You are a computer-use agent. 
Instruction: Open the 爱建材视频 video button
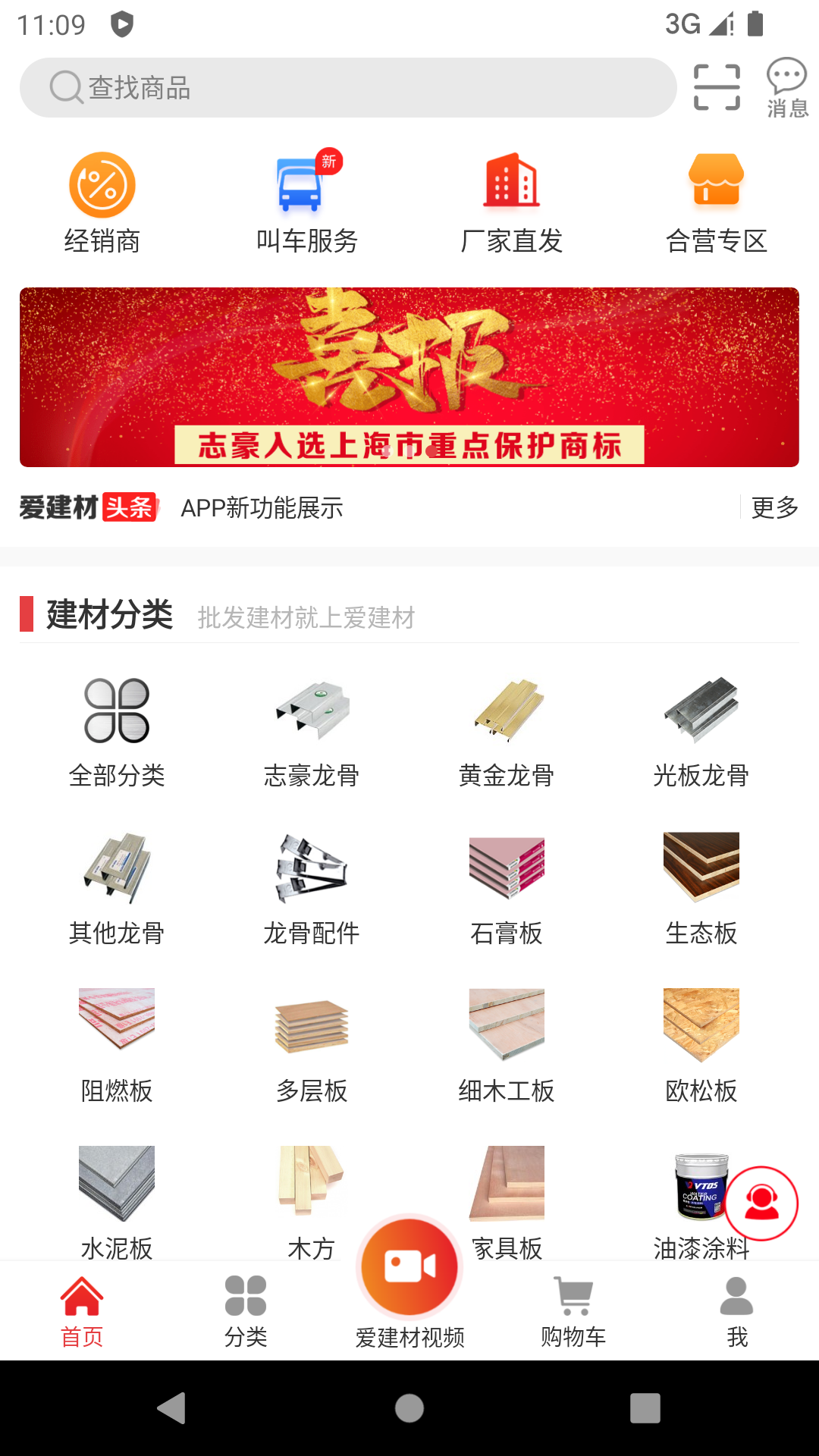[409, 1268]
